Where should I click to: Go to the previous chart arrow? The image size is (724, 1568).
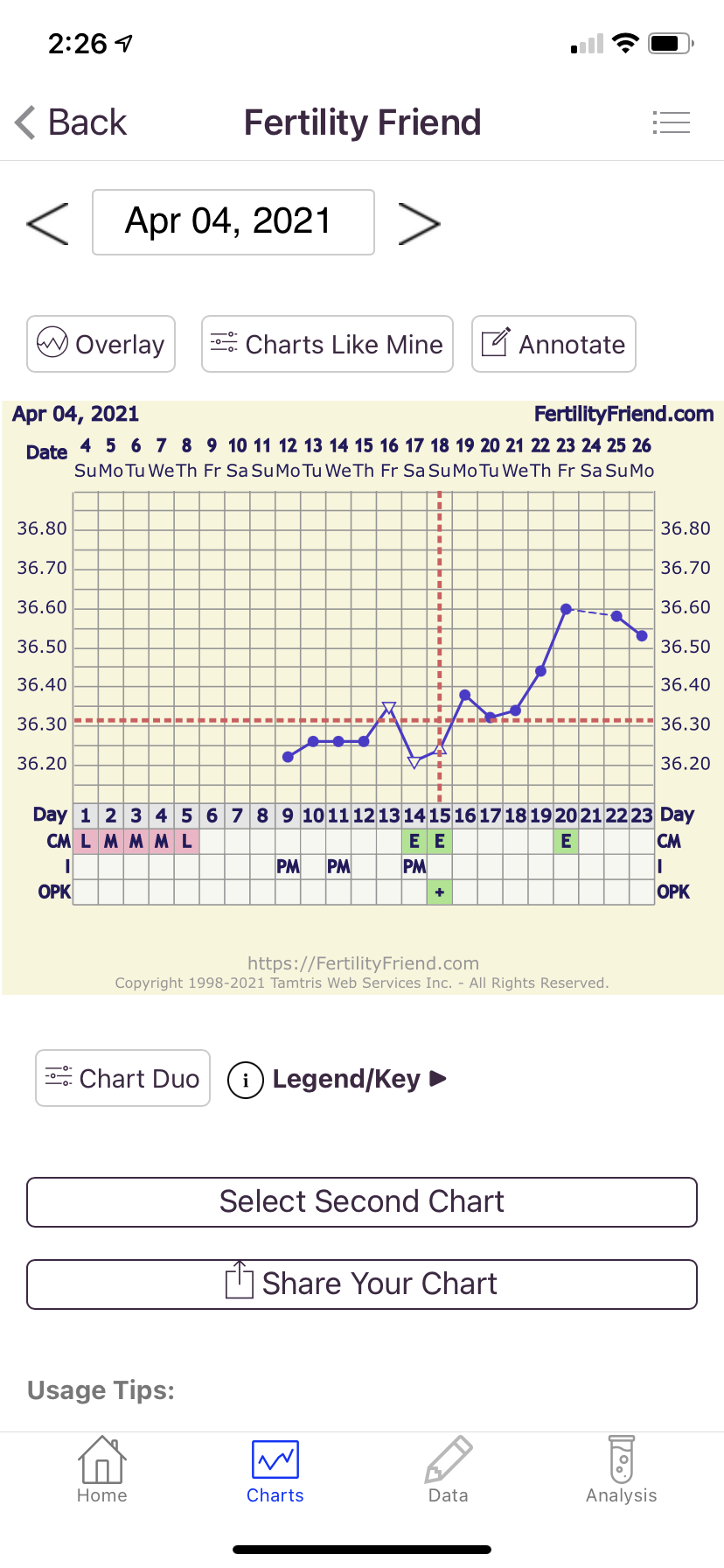click(x=47, y=223)
